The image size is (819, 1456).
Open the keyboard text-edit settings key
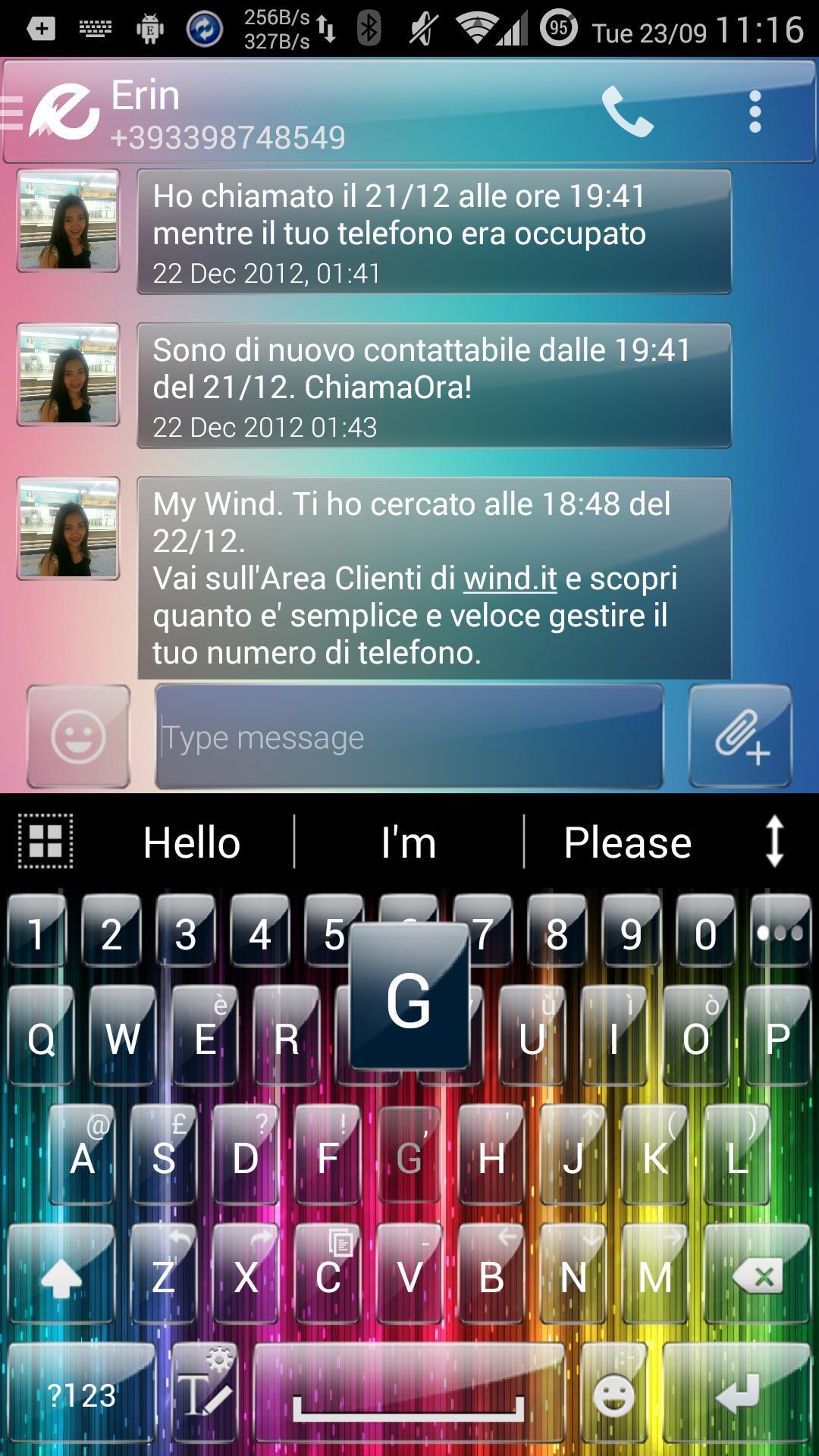tap(203, 1394)
